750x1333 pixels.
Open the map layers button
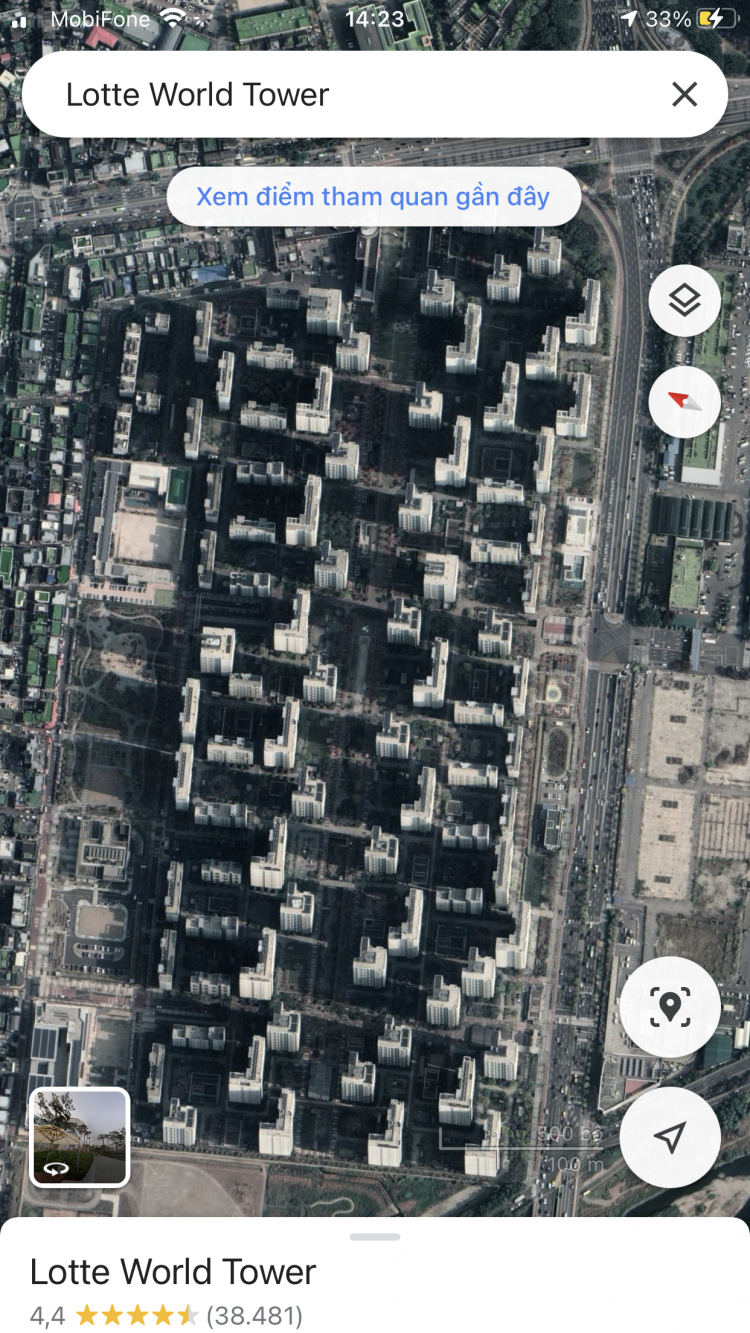pyautogui.click(x=684, y=301)
